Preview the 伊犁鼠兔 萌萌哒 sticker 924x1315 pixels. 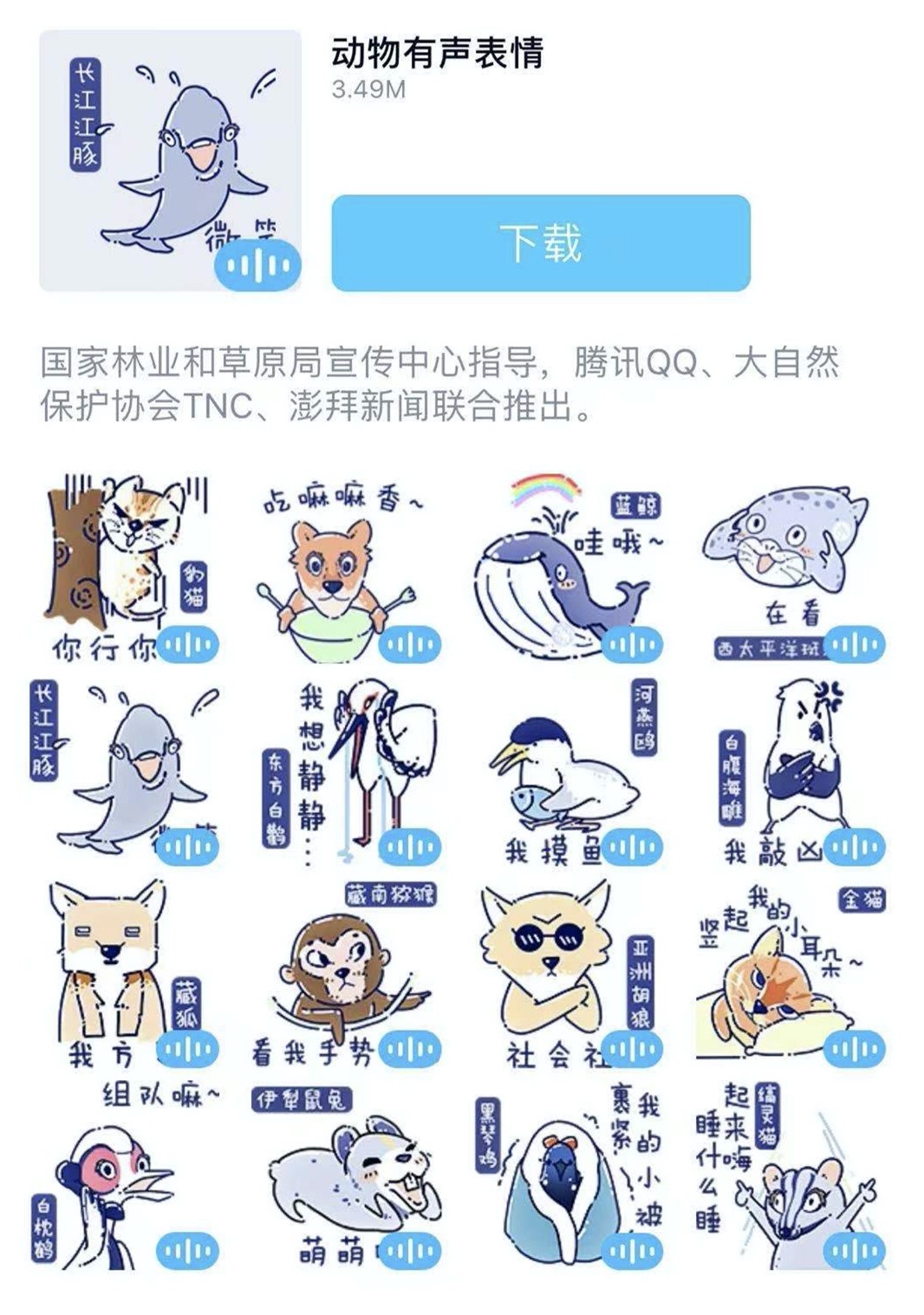pos(344,1179)
